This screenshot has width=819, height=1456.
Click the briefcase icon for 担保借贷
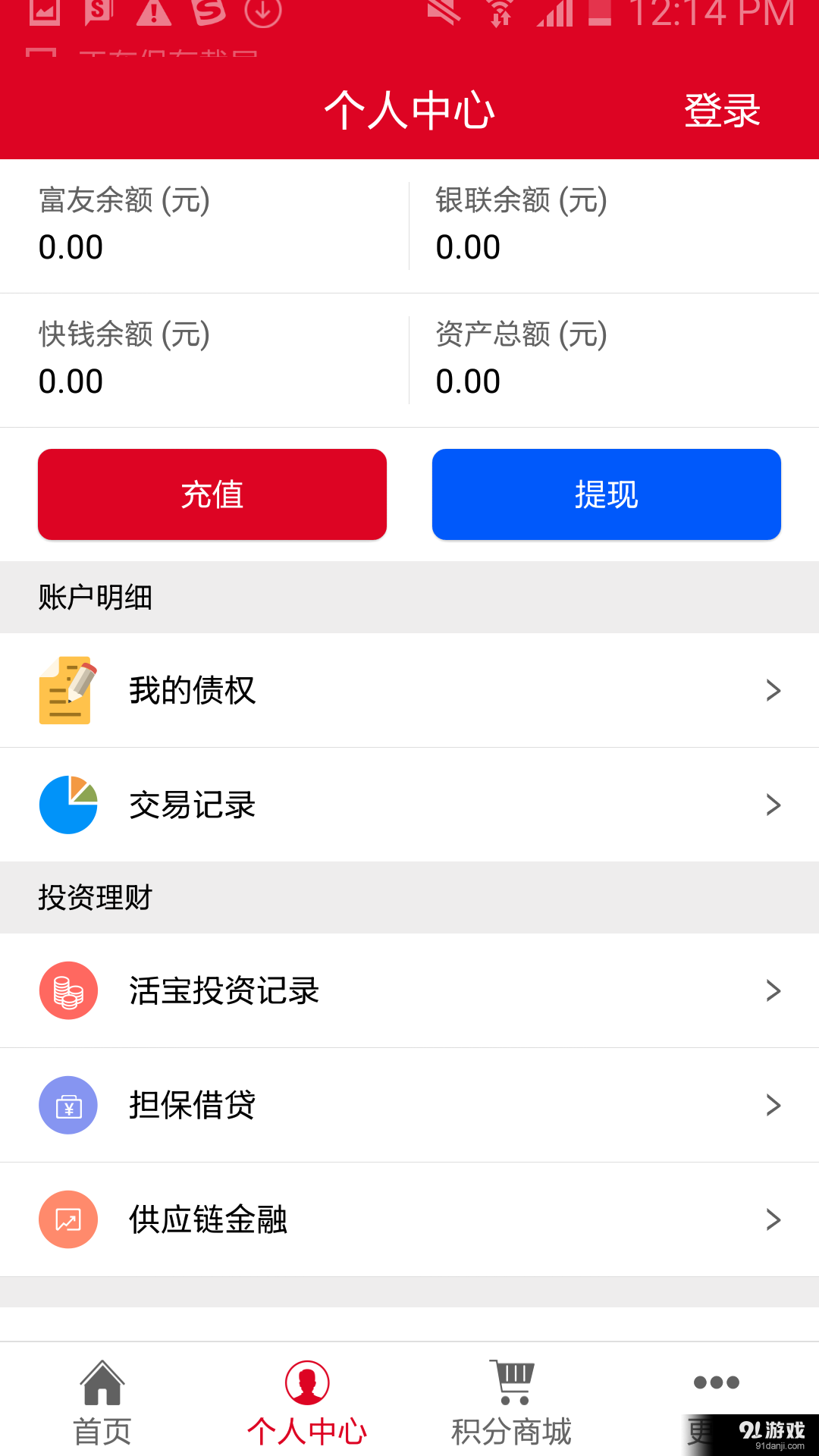(67, 1105)
